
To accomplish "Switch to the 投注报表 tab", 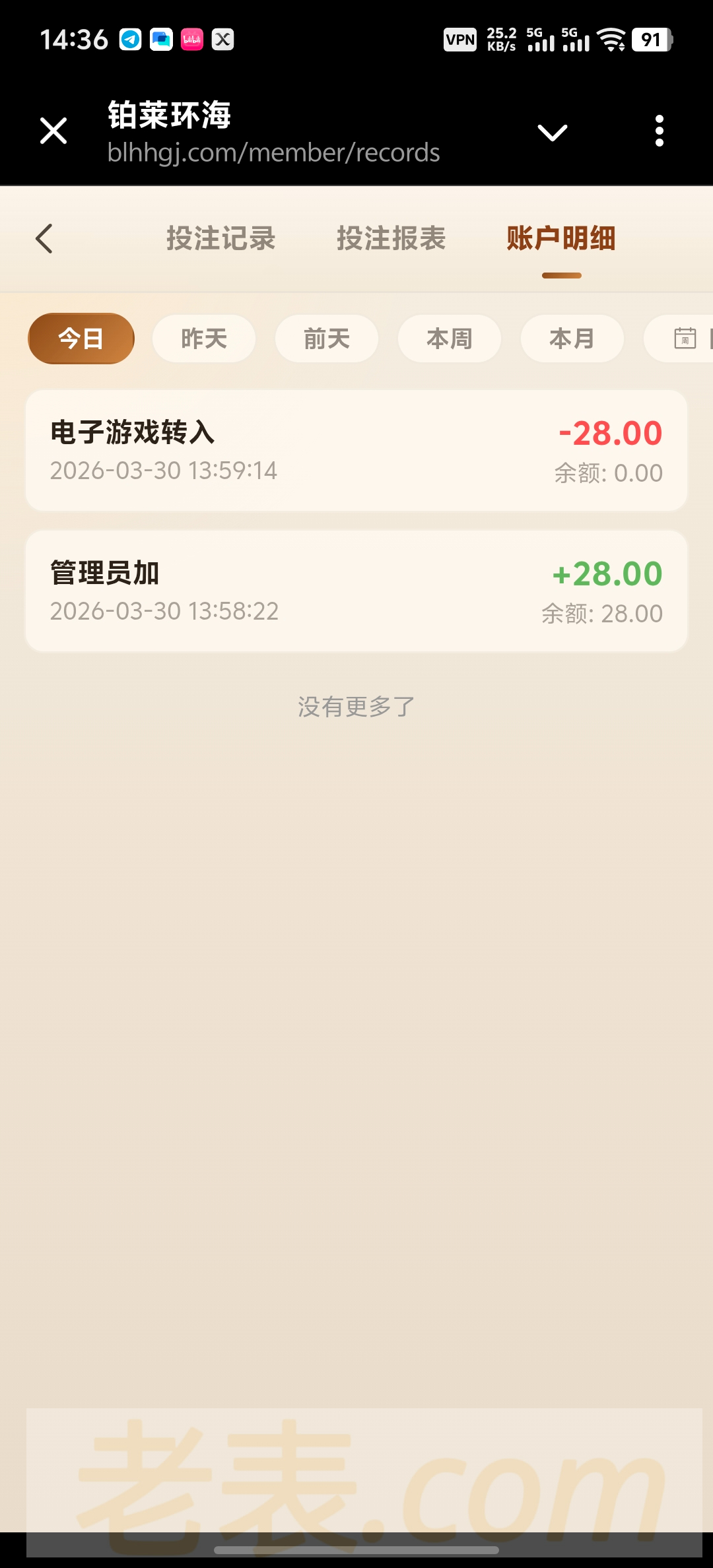I will 391,238.
